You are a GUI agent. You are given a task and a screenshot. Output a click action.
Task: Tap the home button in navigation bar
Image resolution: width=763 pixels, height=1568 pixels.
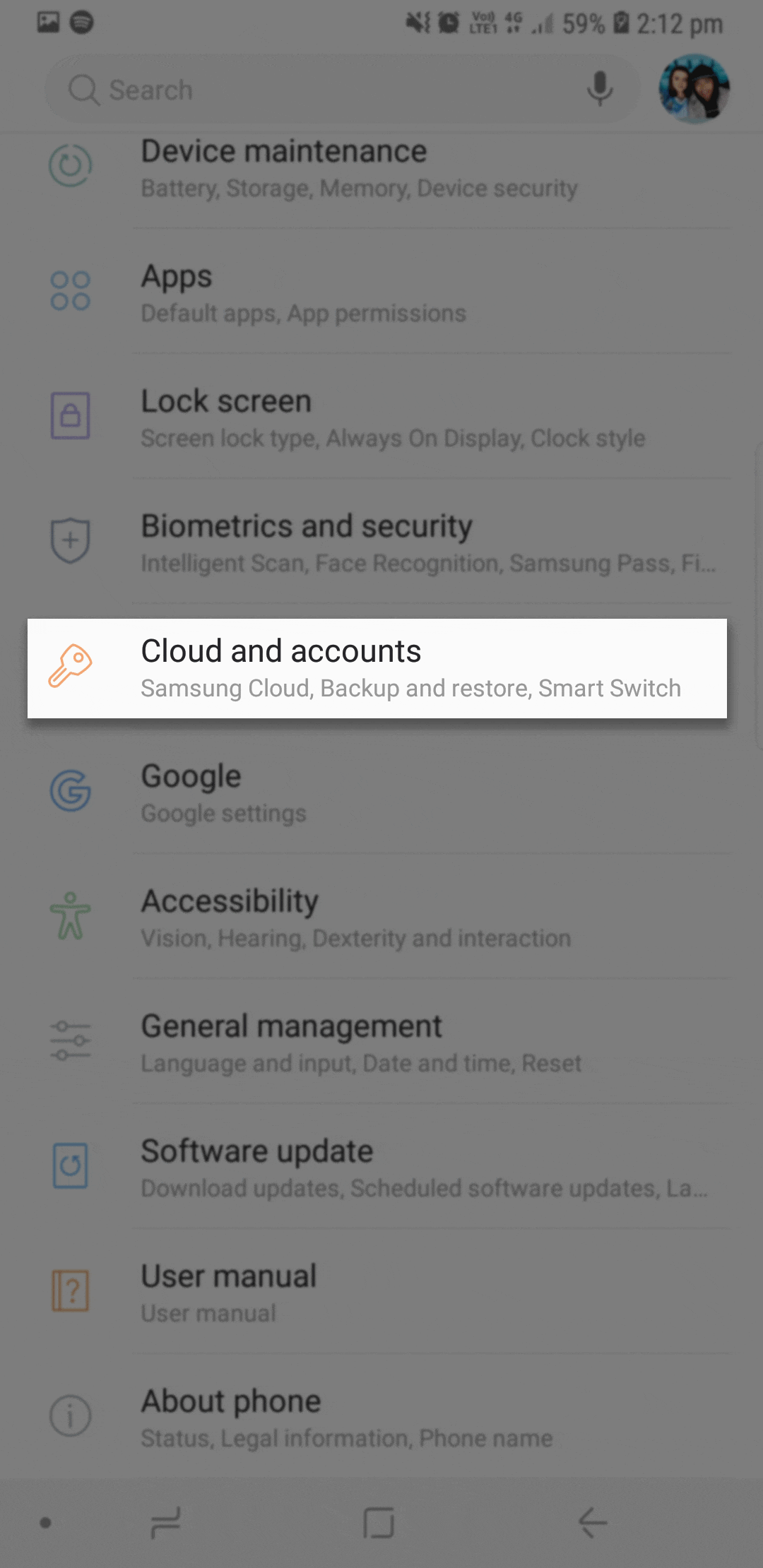379,1522
